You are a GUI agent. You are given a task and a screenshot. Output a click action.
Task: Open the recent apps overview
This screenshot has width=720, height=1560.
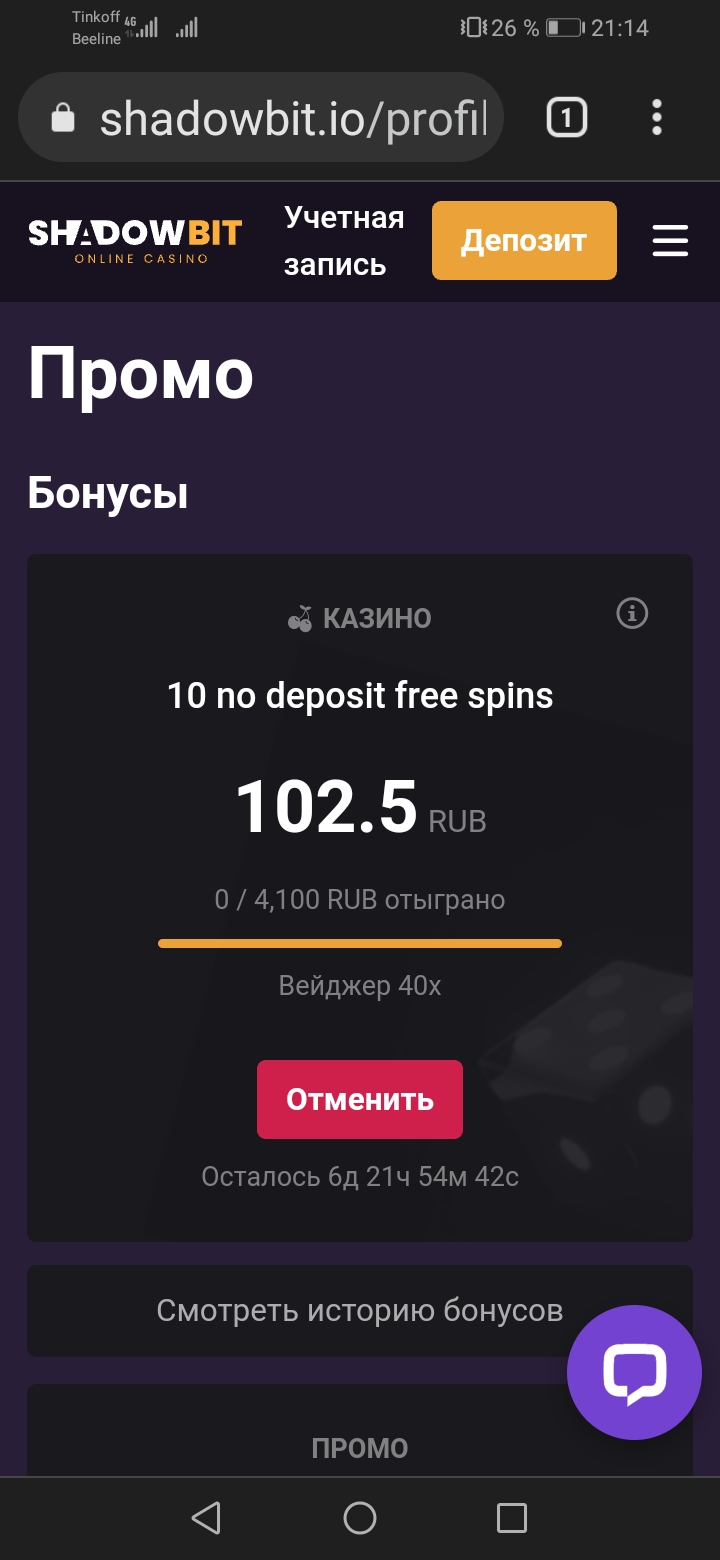click(511, 1518)
